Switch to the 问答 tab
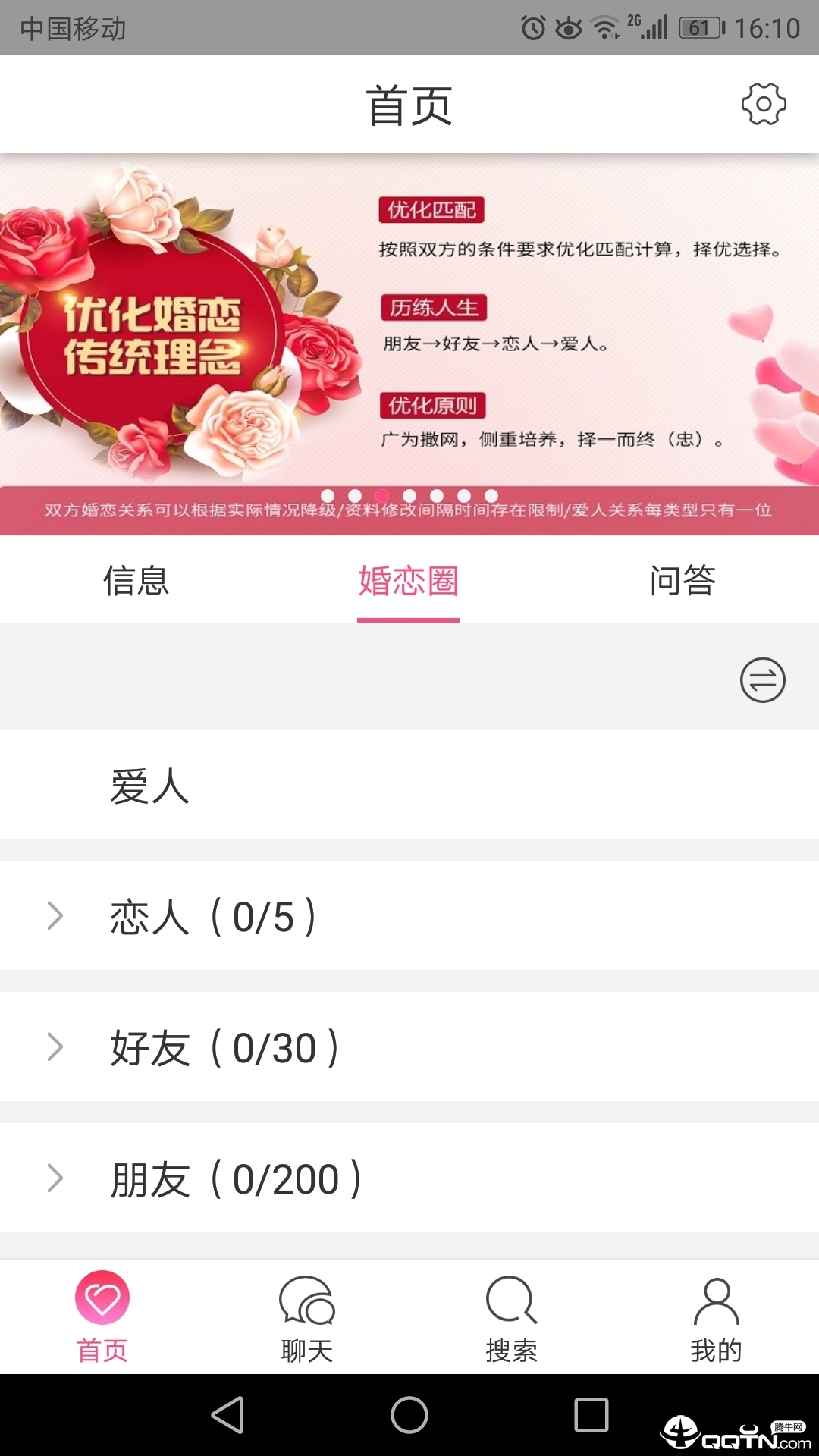Viewport: 819px width, 1456px height. 682,581
